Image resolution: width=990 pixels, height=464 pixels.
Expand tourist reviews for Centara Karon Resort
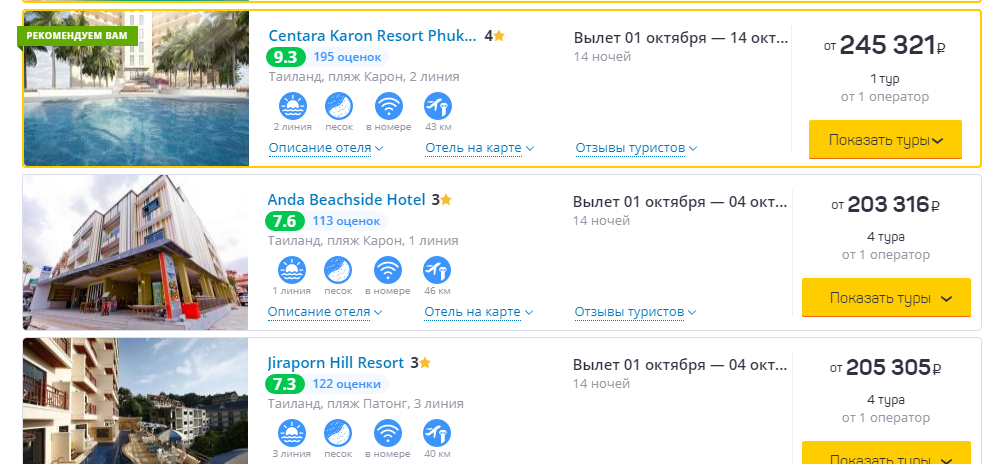635,148
